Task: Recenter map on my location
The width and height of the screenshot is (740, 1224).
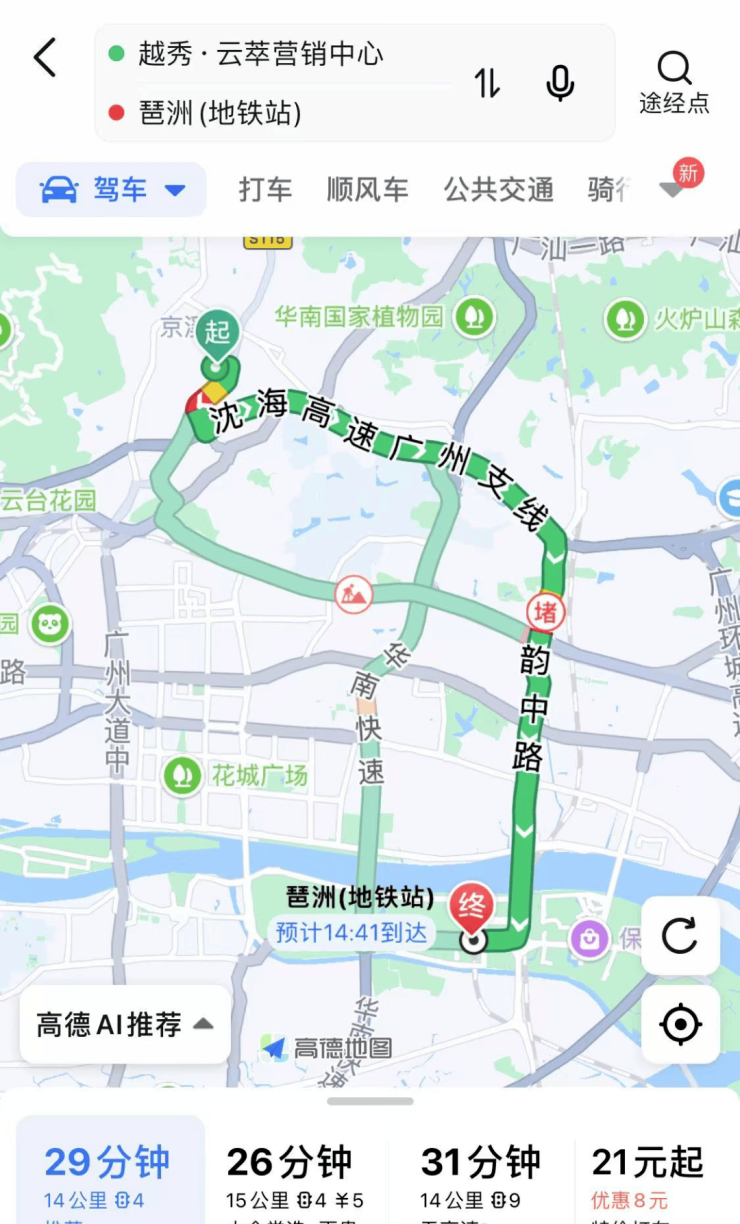Action: click(680, 1025)
